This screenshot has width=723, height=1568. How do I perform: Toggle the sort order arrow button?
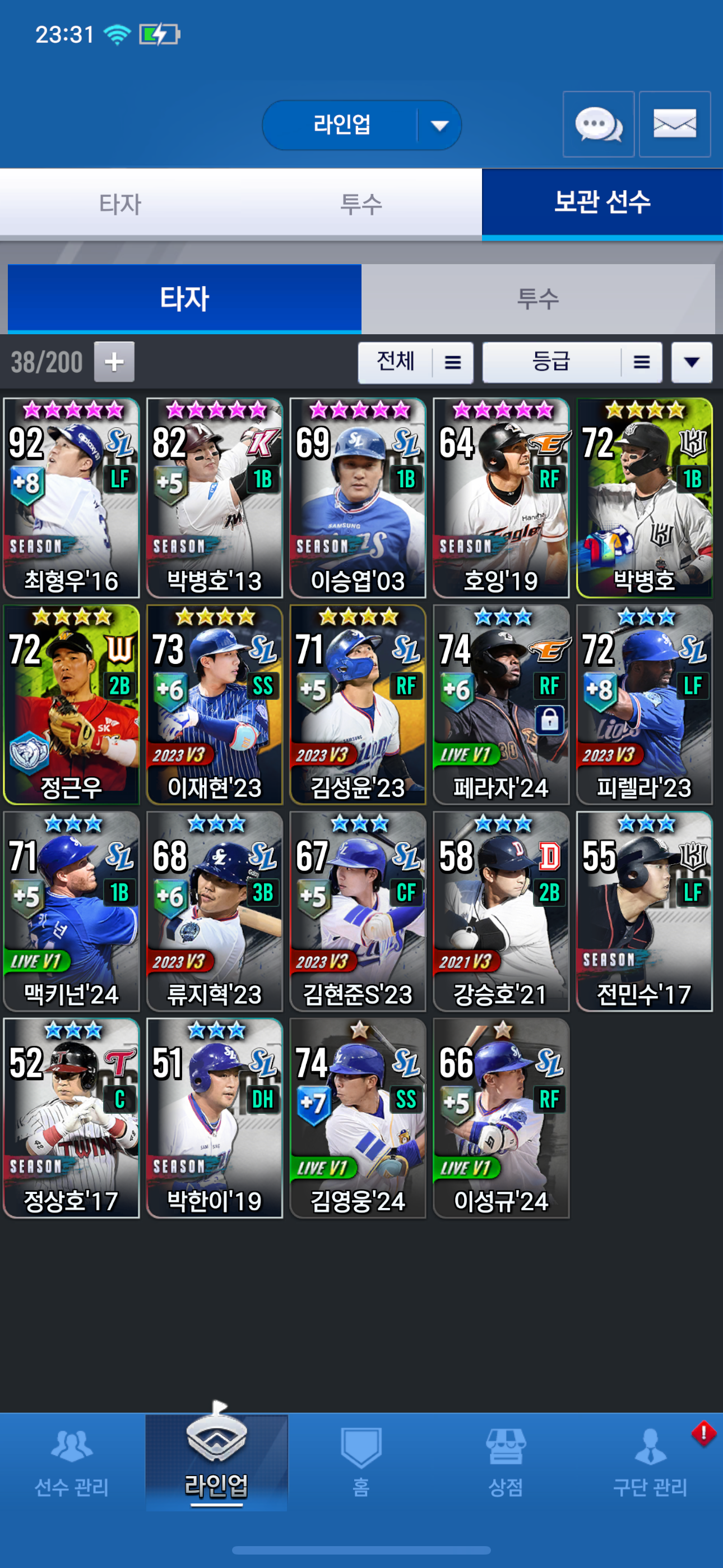pyautogui.click(x=692, y=362)
